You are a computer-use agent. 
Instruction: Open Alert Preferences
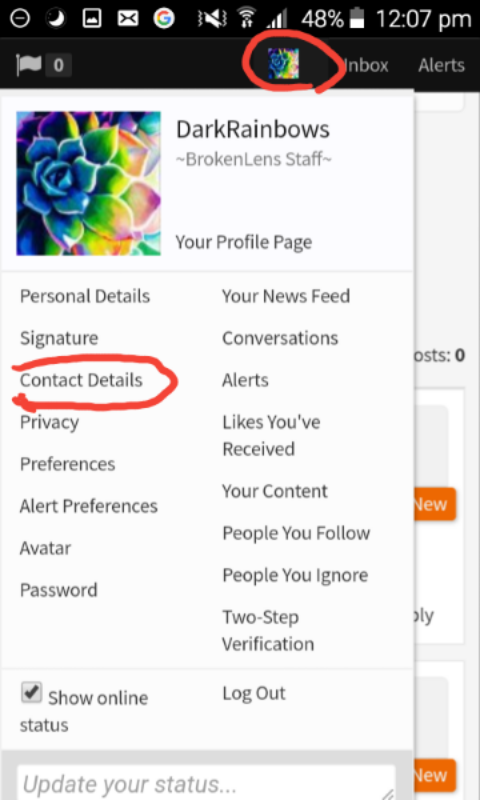coord(89,506)
